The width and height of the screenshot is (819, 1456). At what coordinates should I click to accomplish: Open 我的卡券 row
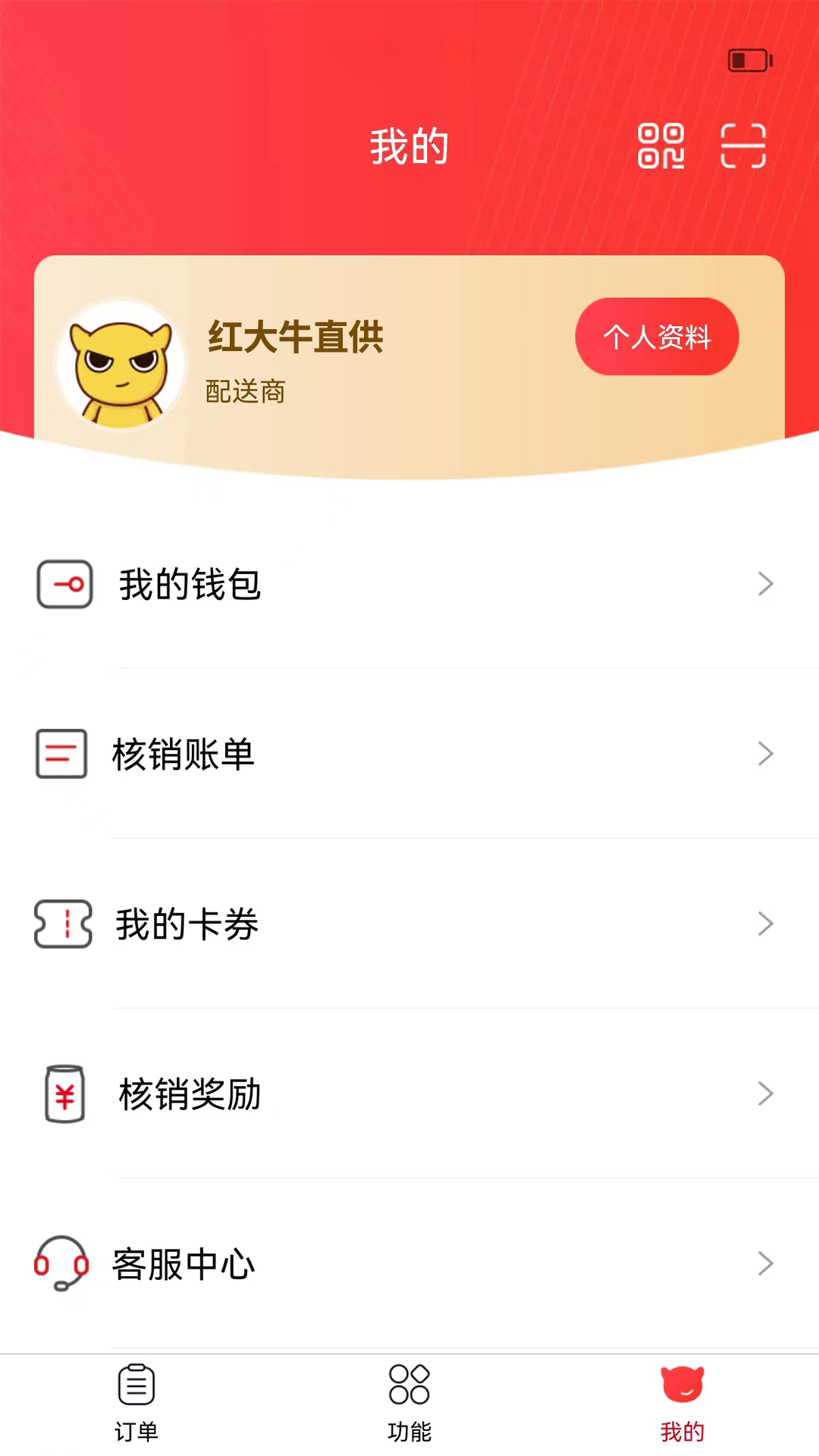coord(409,924)
